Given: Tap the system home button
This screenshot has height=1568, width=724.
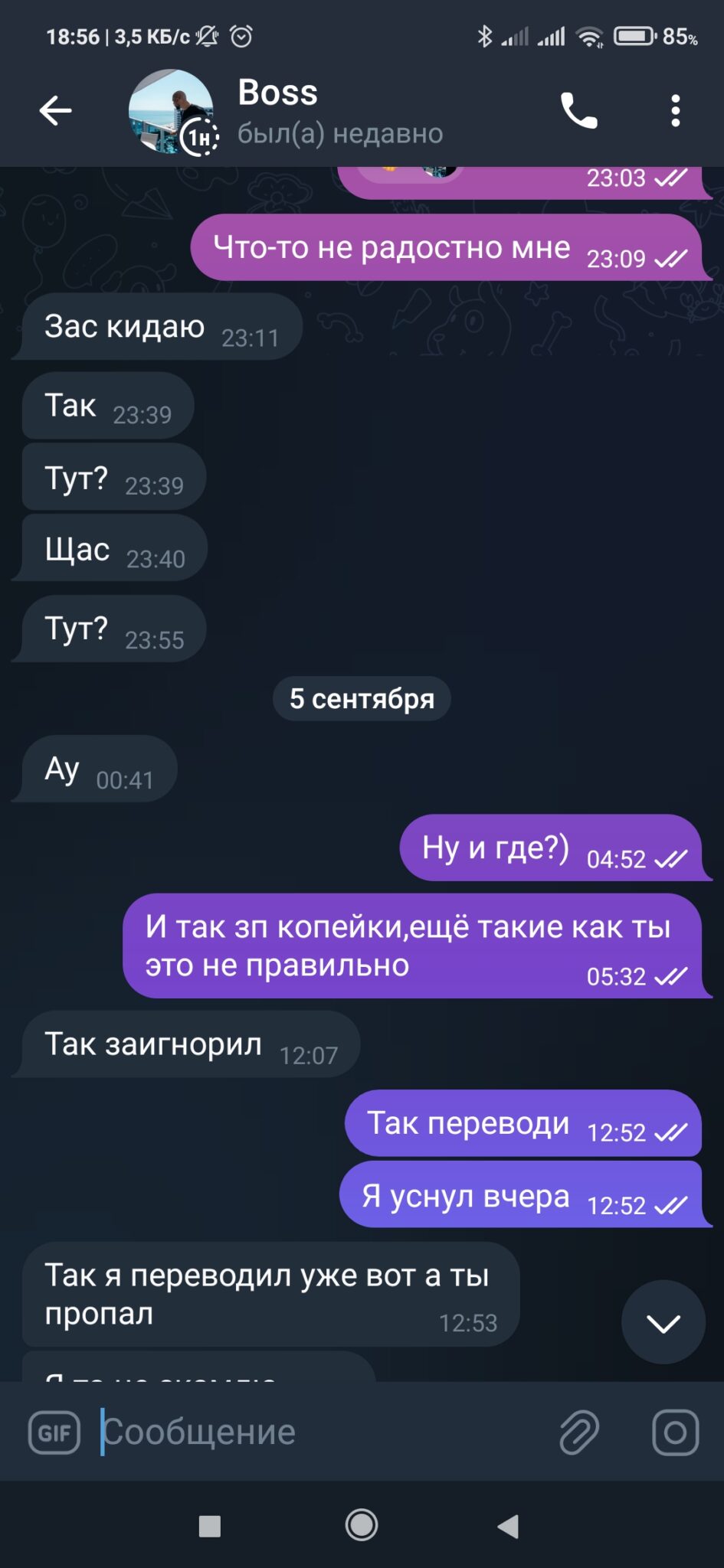Looking at the screenshot, I should tap(362, 1525).
